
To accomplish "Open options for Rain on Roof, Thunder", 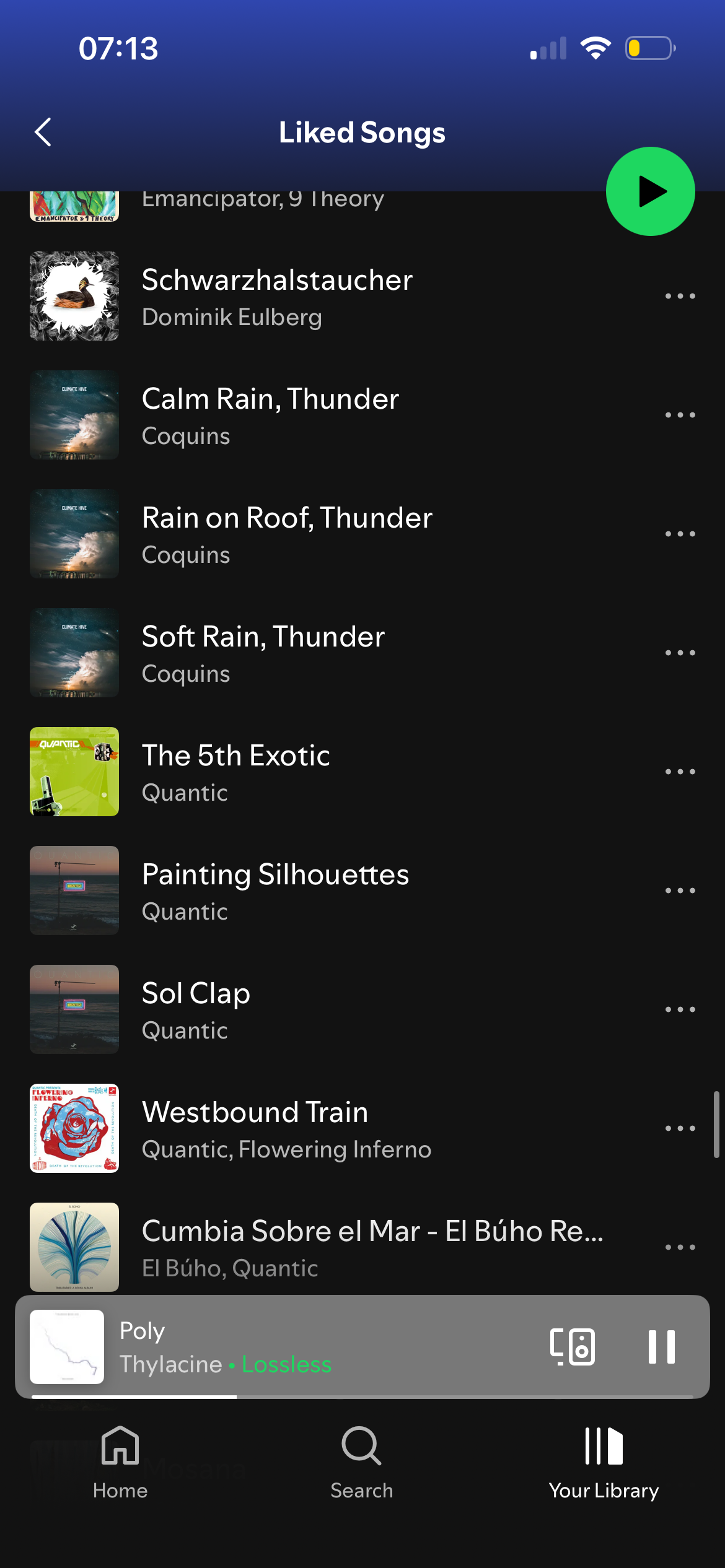I will [680, 534].
